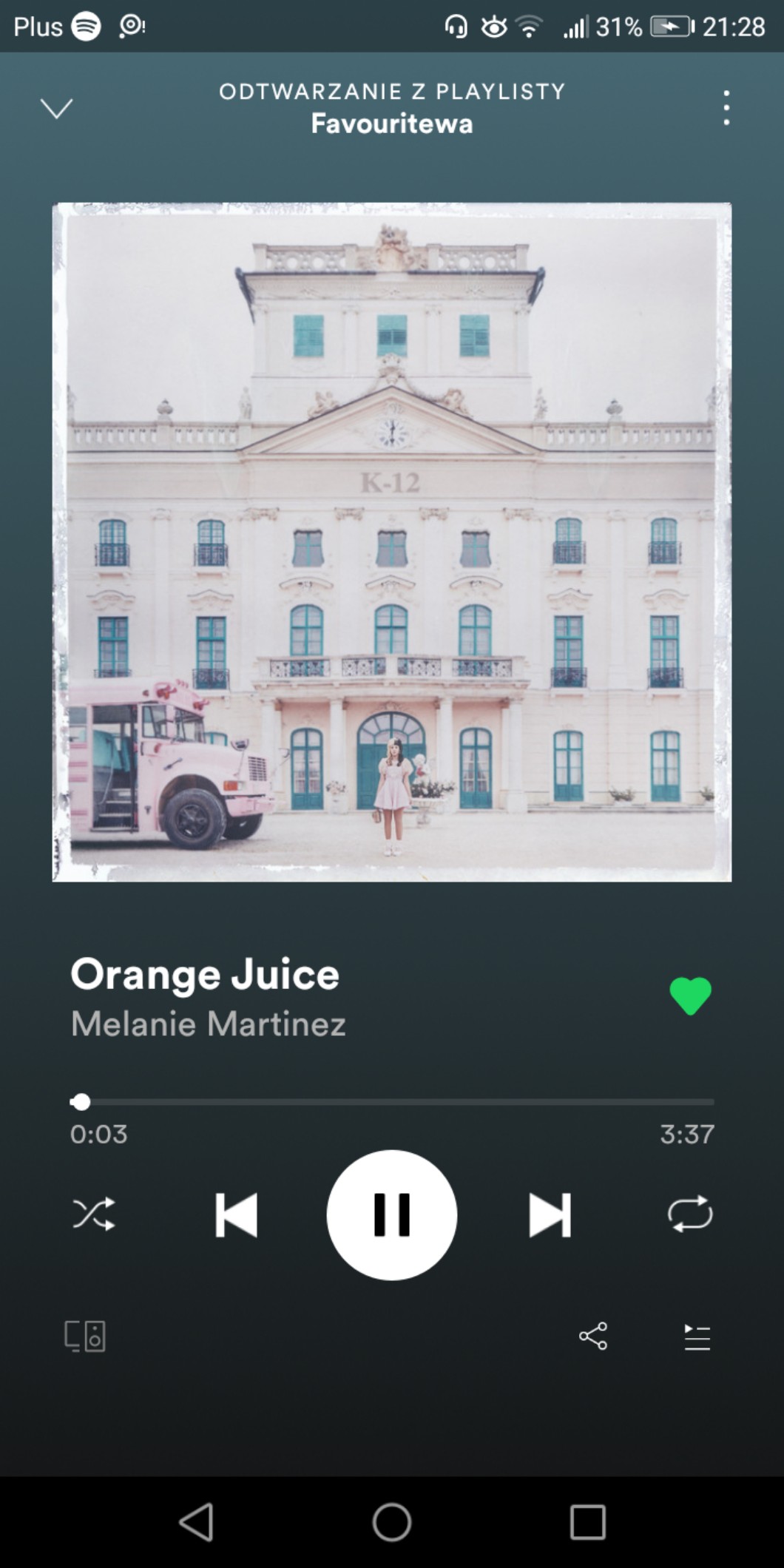Skip to the previous track
The width and height of the screenshot is (784, 1568).
coord(236,1214)
